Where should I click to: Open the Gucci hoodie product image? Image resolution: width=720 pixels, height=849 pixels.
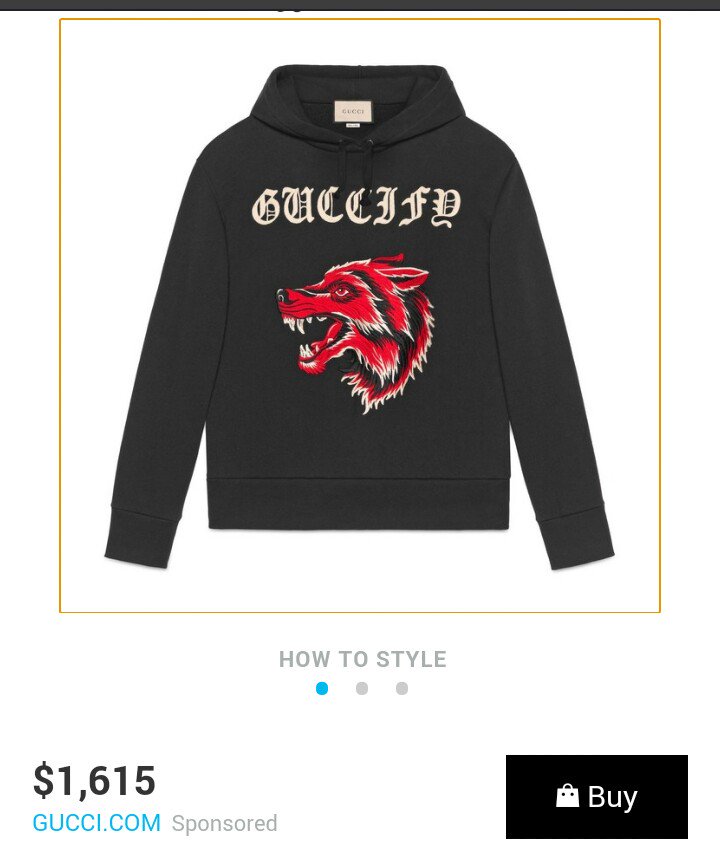360,315
